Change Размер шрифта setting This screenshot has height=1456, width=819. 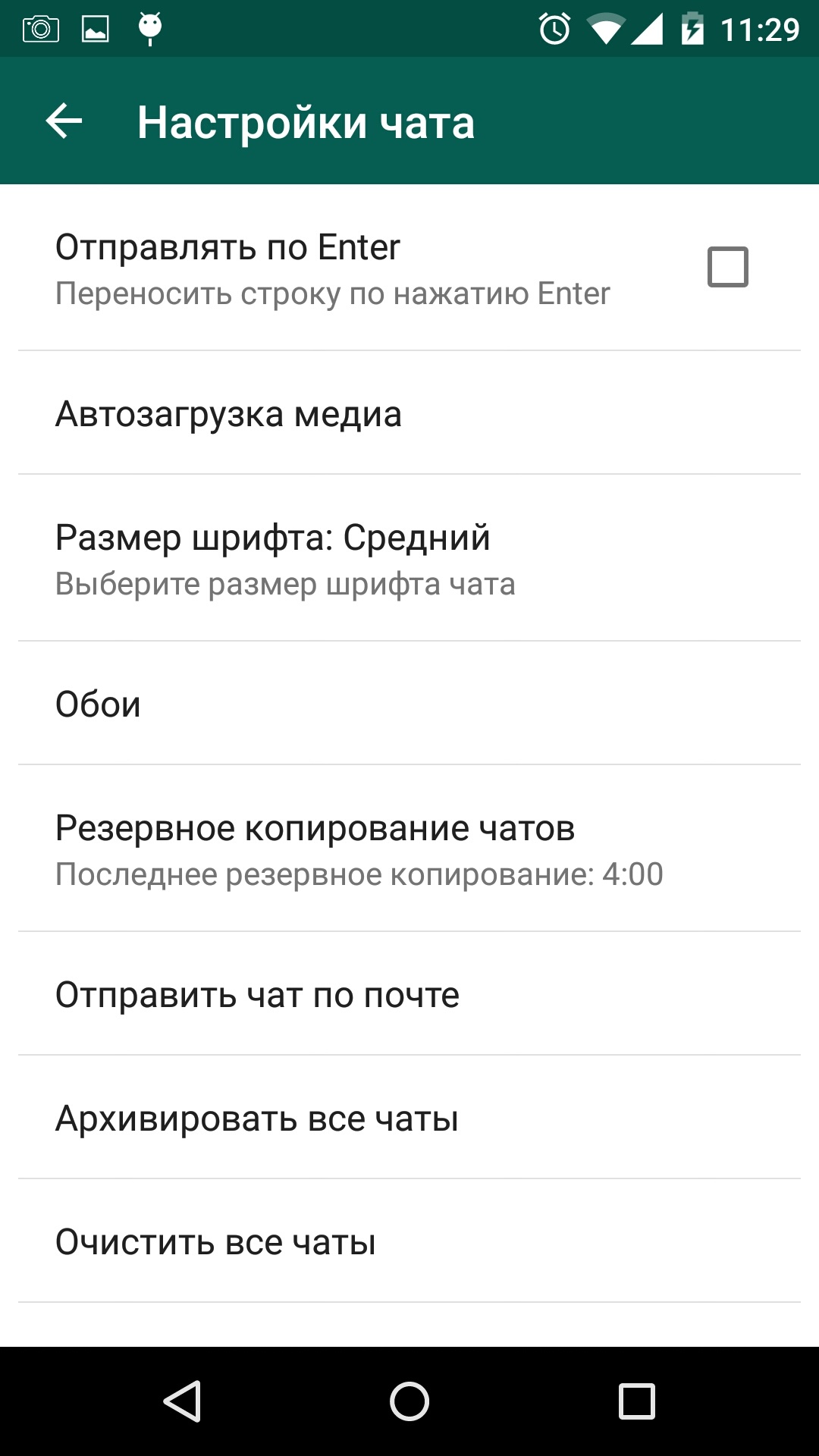tap(409, 560)
